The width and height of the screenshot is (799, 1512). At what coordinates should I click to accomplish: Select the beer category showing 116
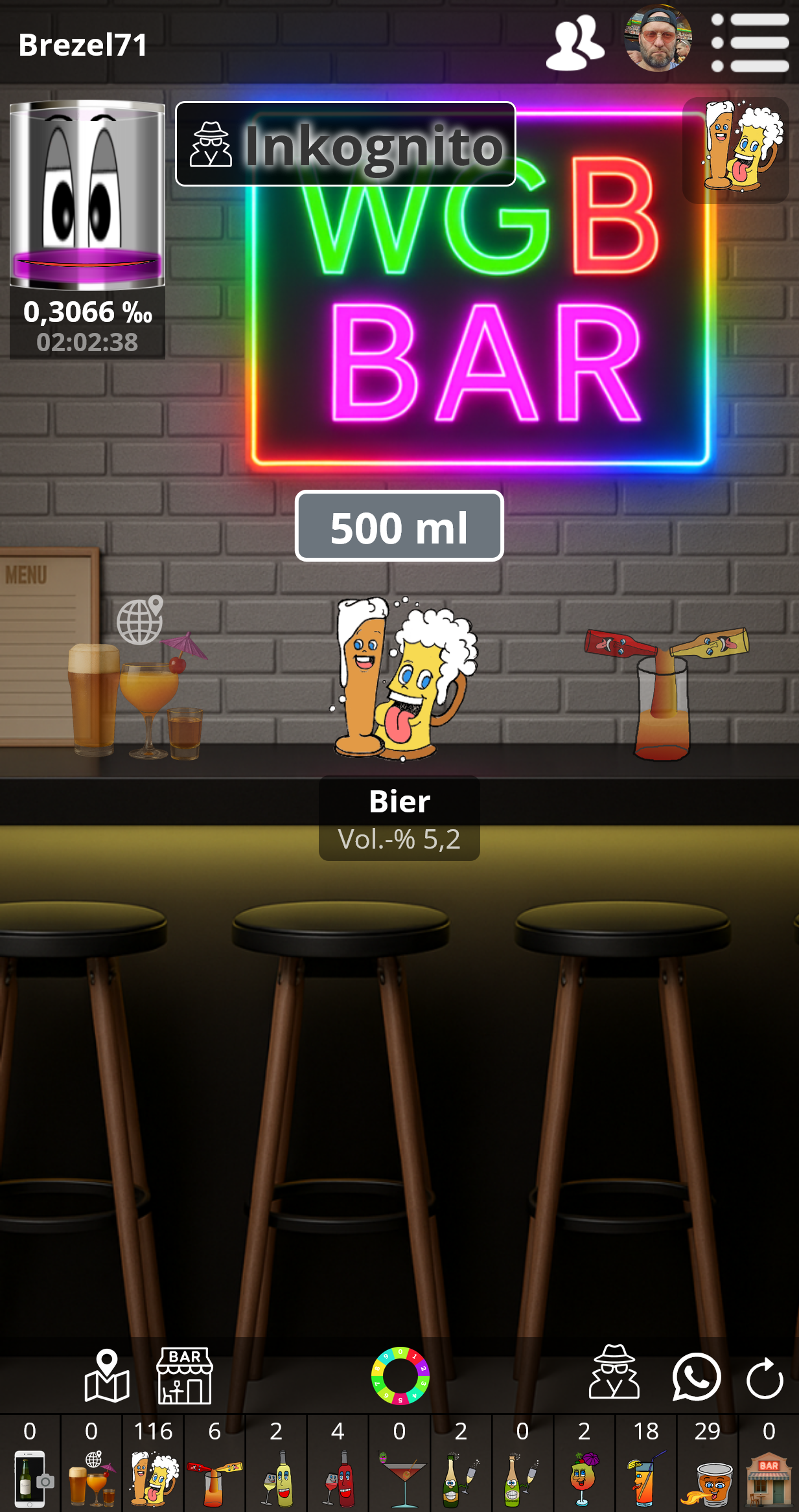153,1463
